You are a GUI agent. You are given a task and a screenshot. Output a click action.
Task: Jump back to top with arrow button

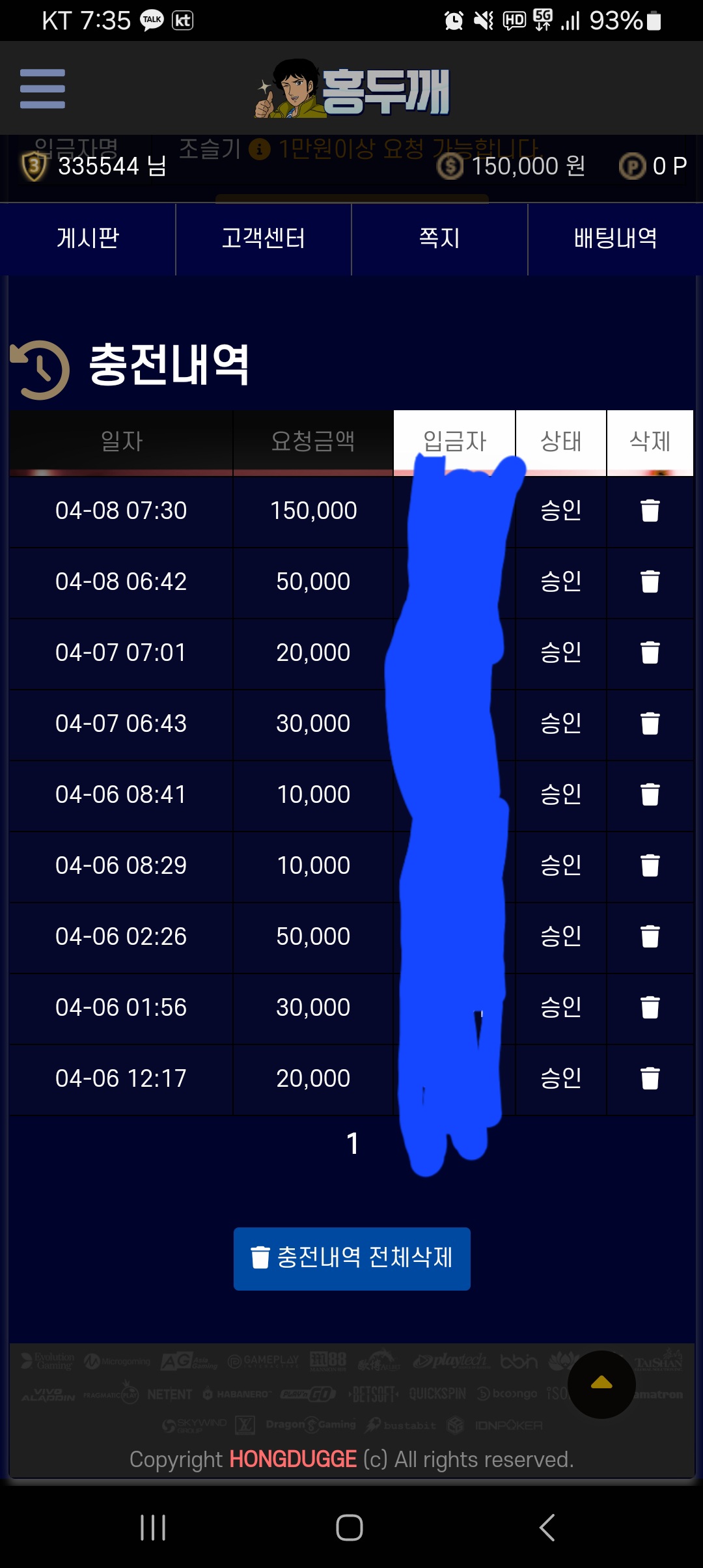coord(601,1384)
